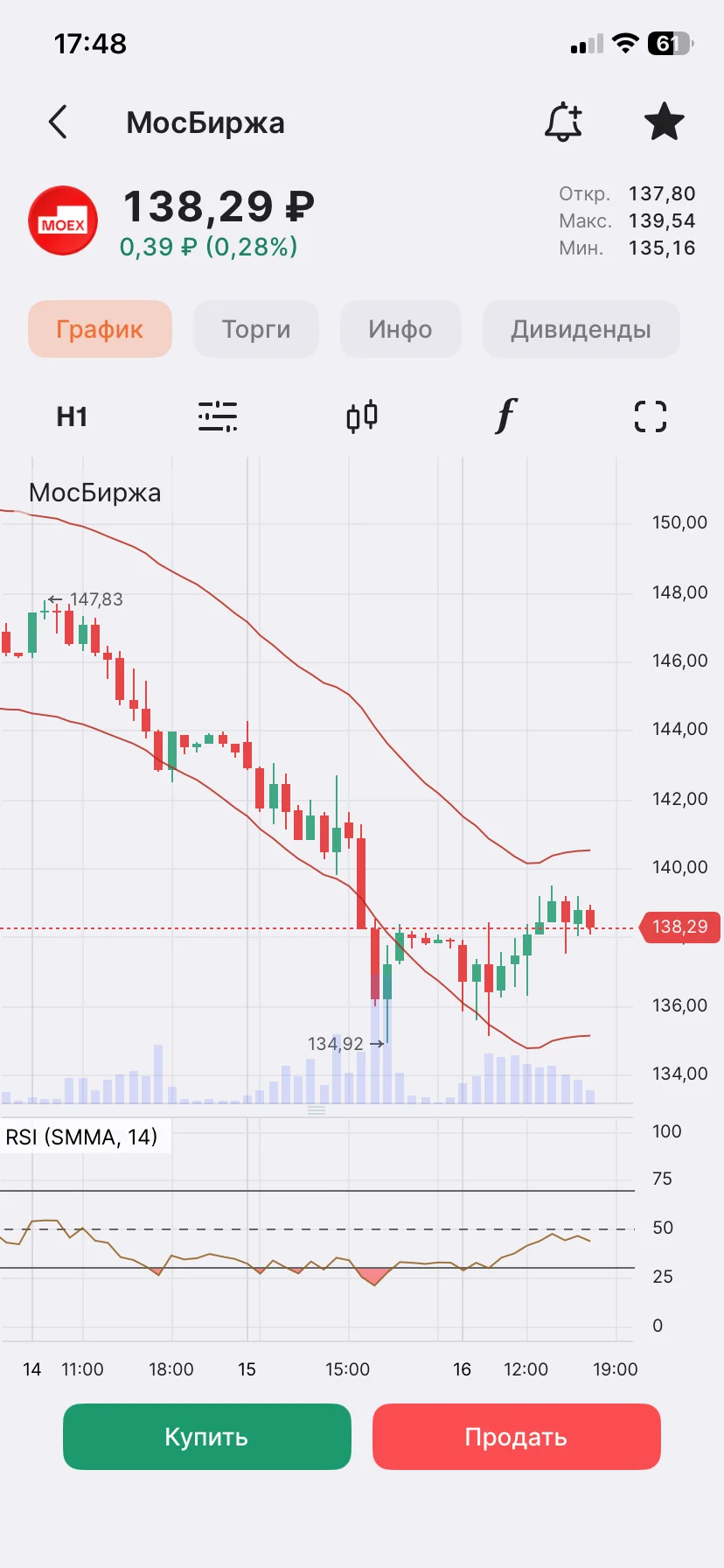Viewport: 724px width, 1568px height.
Task: Select the Дивиденды tab
Action: [581, 329]
